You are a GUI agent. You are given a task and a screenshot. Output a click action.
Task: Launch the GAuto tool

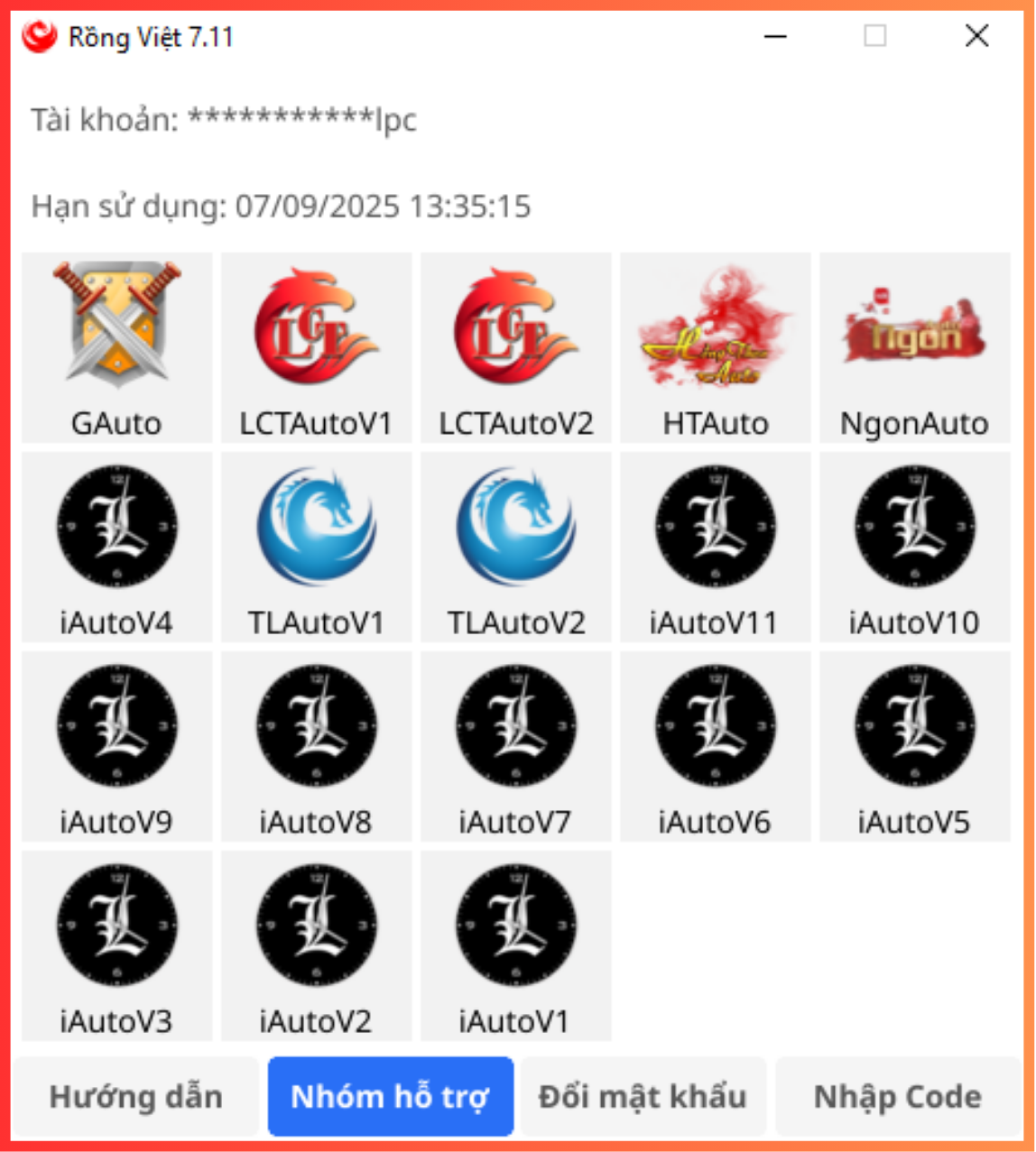(117, 348)
